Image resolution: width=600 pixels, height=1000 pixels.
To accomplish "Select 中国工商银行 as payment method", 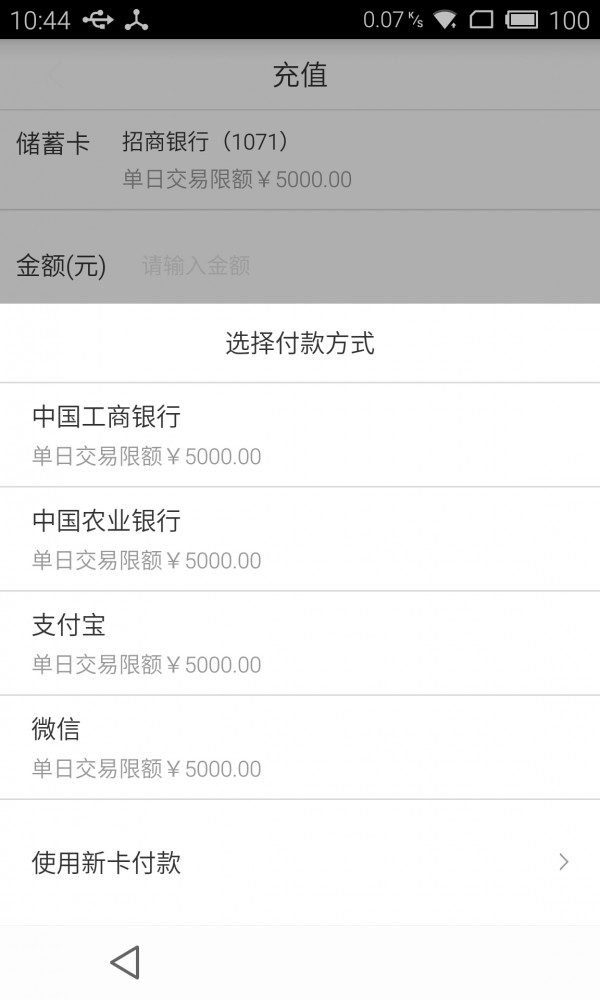I will (300, 435).
